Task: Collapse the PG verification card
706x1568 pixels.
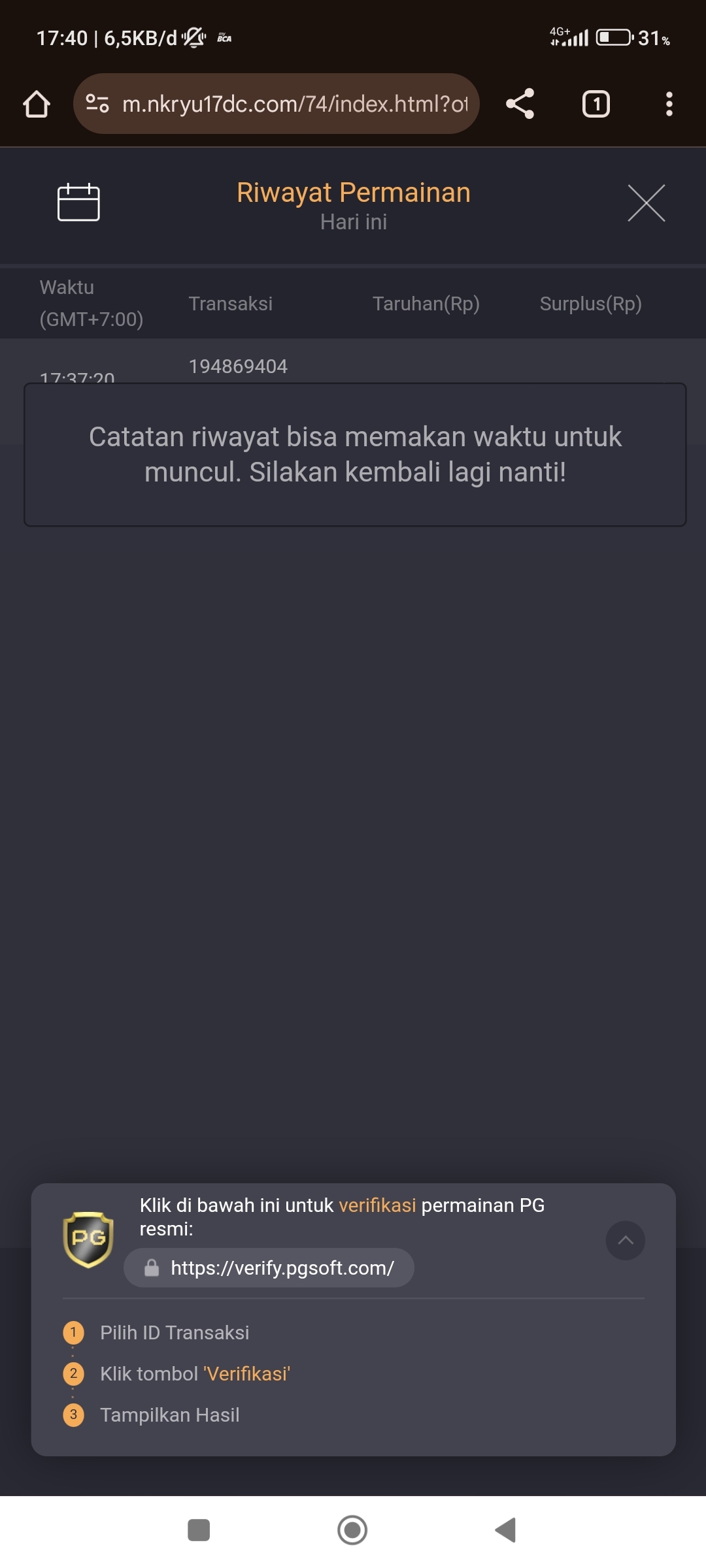Action: click(x=625, y=1241)
